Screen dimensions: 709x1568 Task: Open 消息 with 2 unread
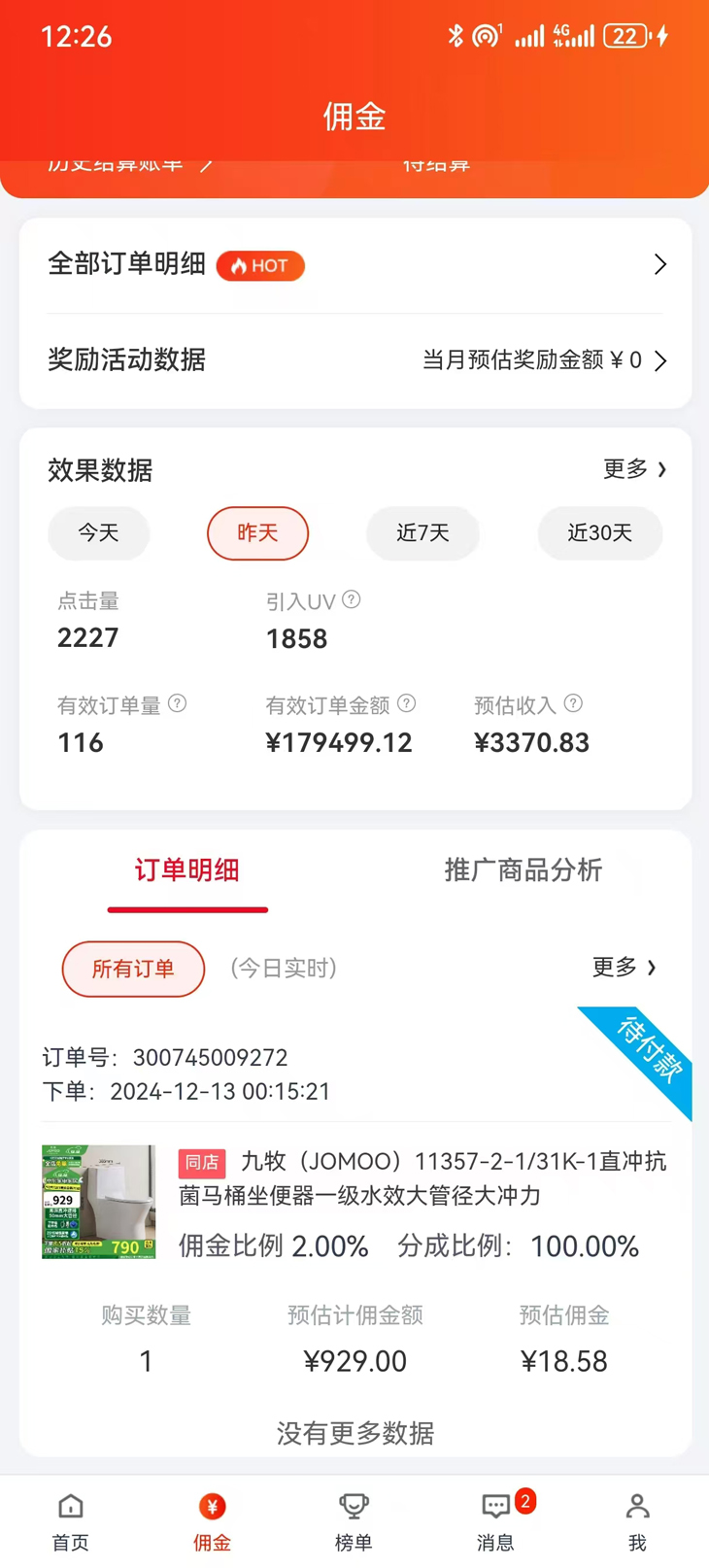pos(495,1521)
